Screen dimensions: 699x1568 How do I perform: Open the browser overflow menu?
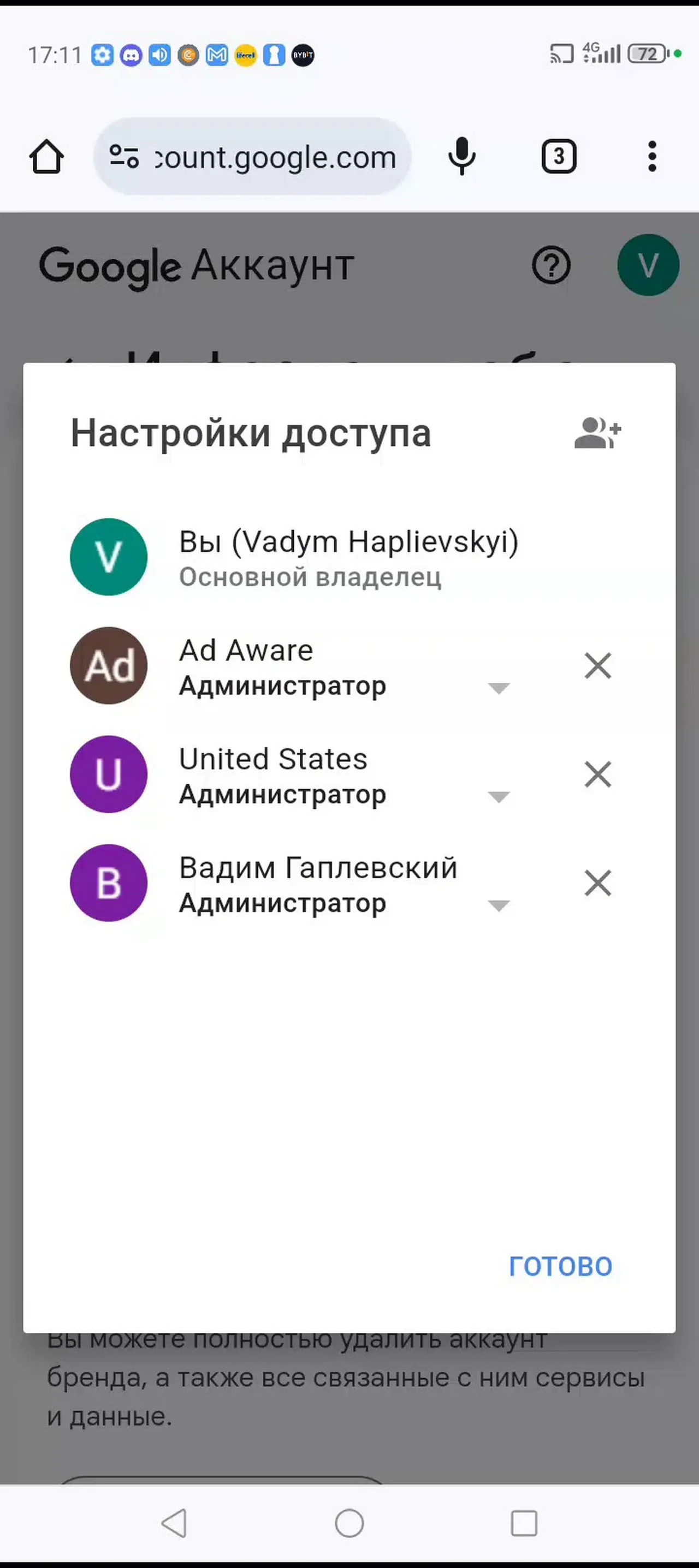click(x=652, y=157)
